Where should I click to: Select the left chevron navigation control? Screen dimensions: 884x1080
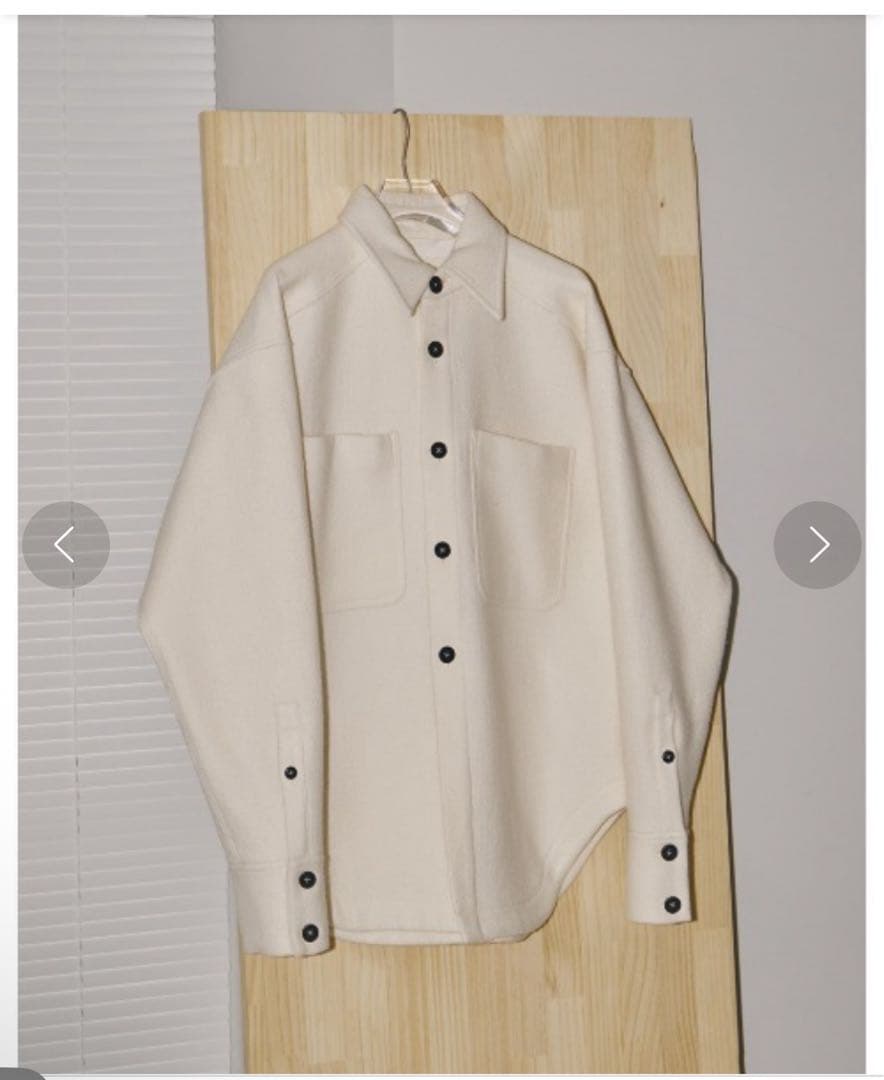click(x=66, y=544)
